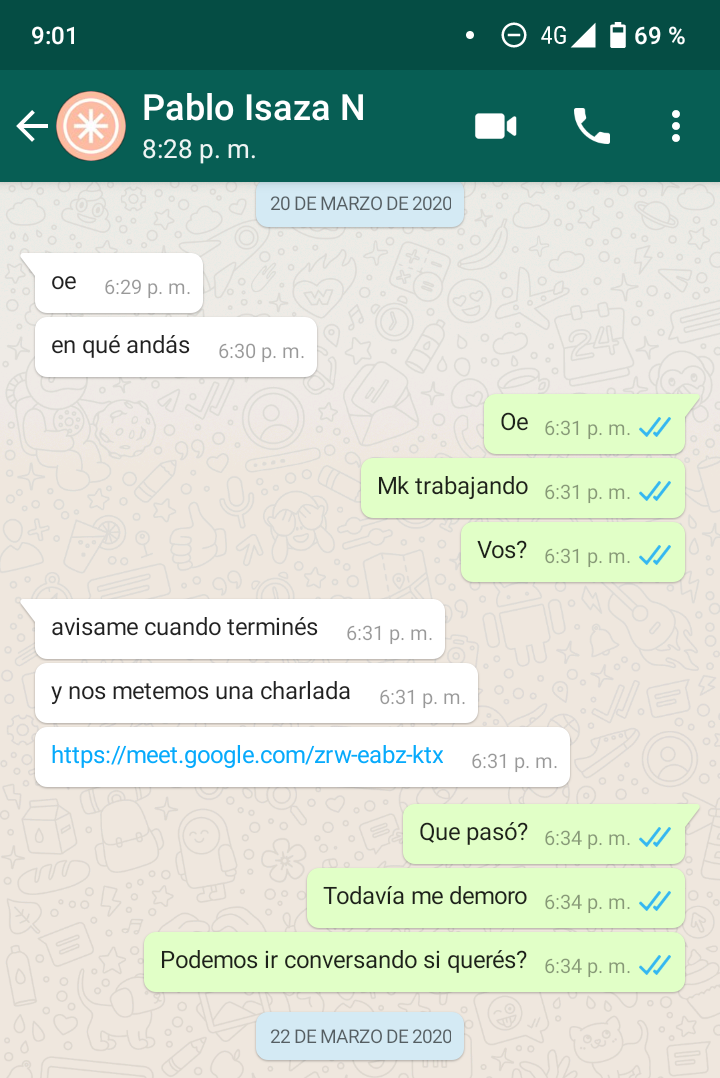The width and height of the screenshot is (720, 1078).
Task: Open contact info for Pablo Isaza N
Action: click(253, 126)
